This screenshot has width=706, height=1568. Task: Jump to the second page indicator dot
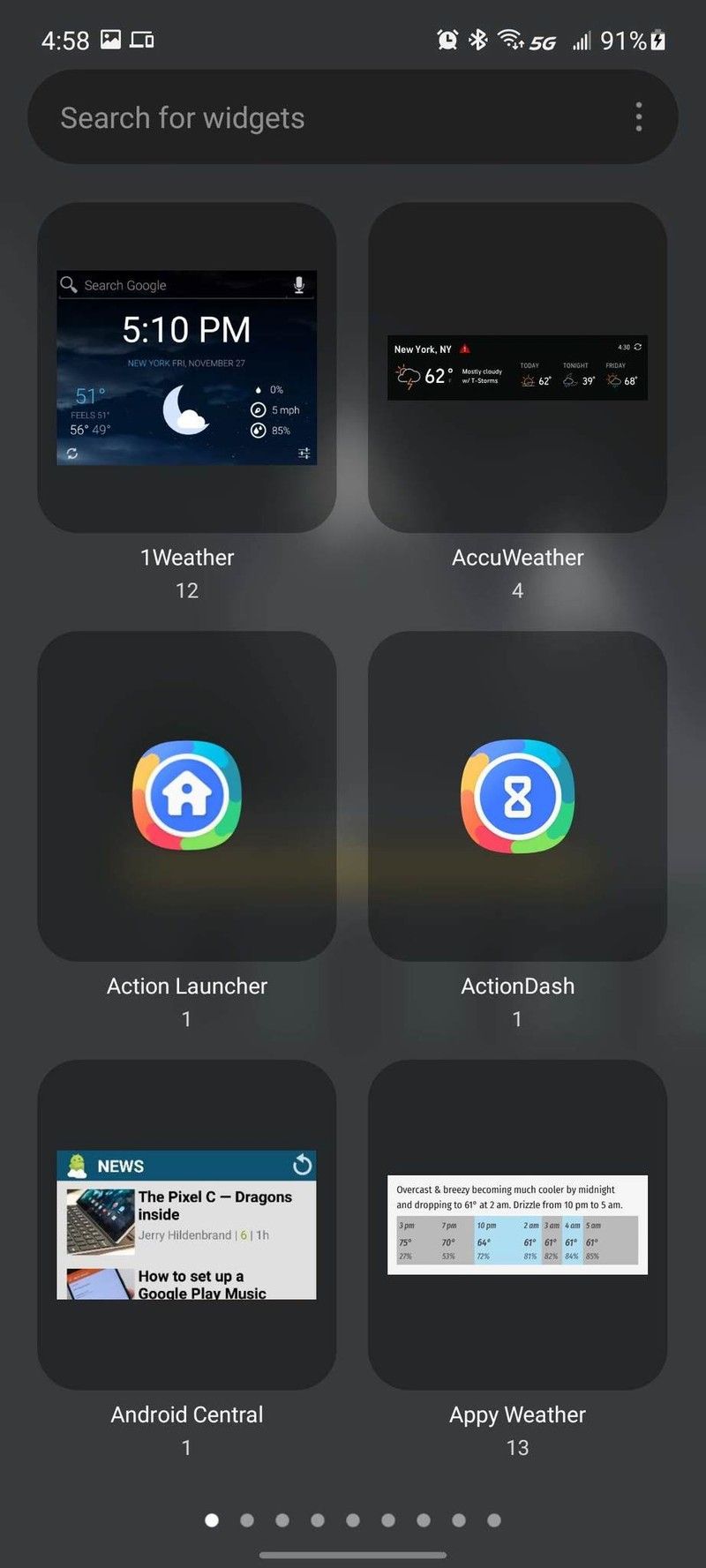click(247, 1519)
